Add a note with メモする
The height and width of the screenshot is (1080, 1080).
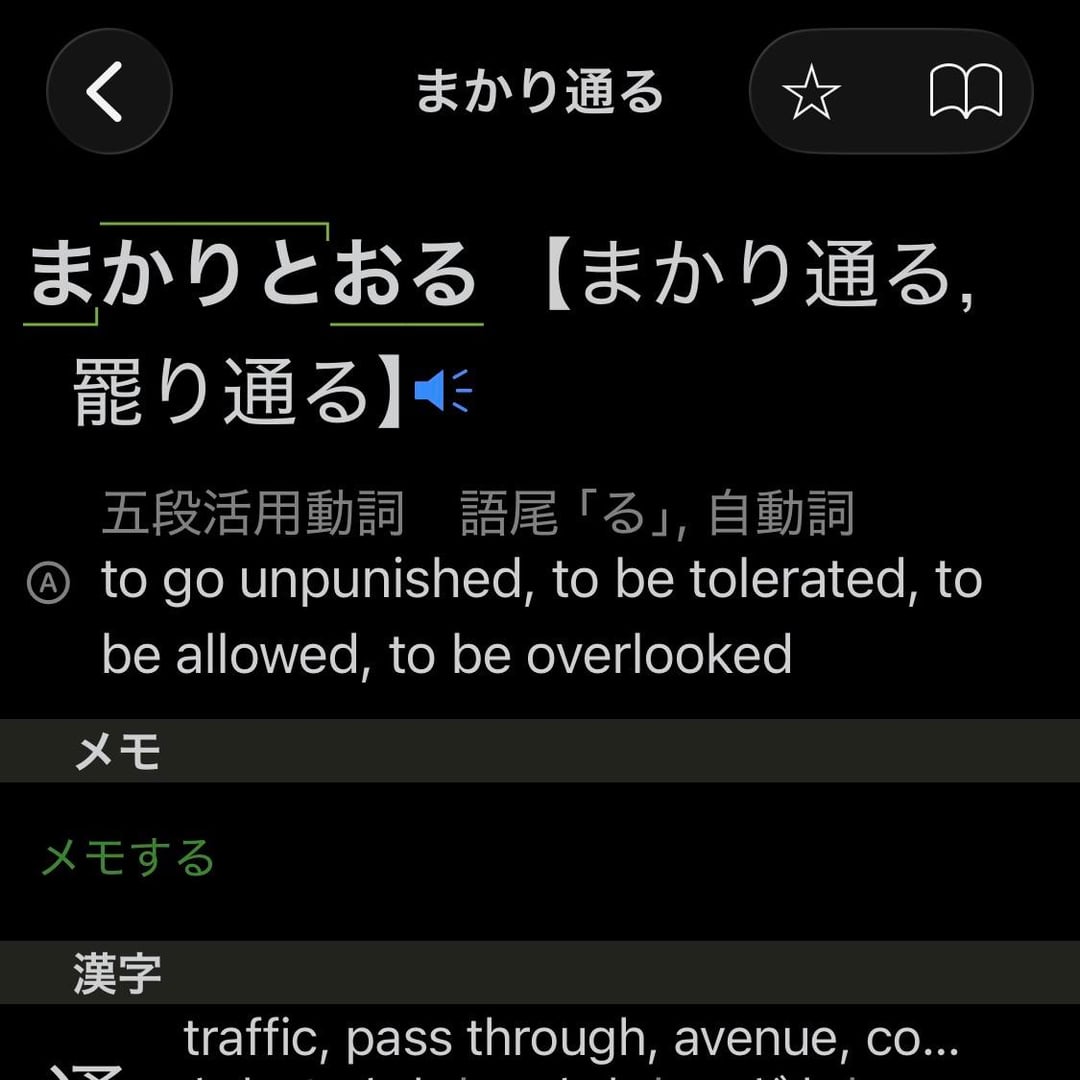128,858
